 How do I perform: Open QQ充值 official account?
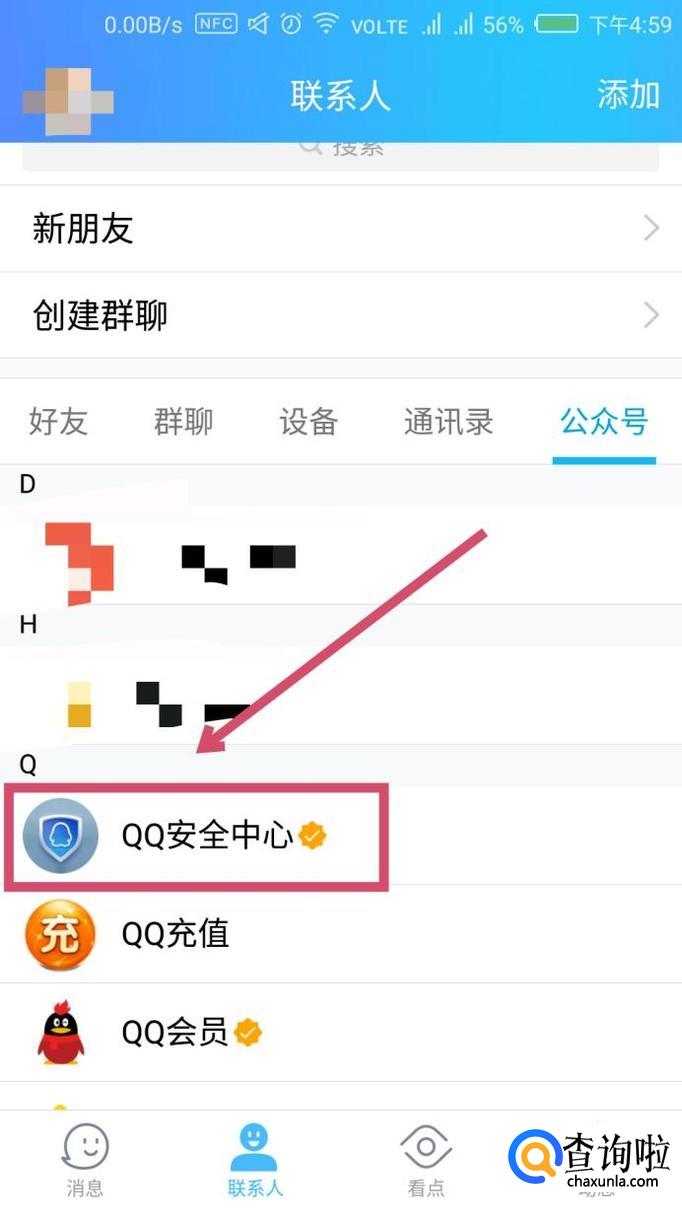pyautogui.click(x=175, y=934)
